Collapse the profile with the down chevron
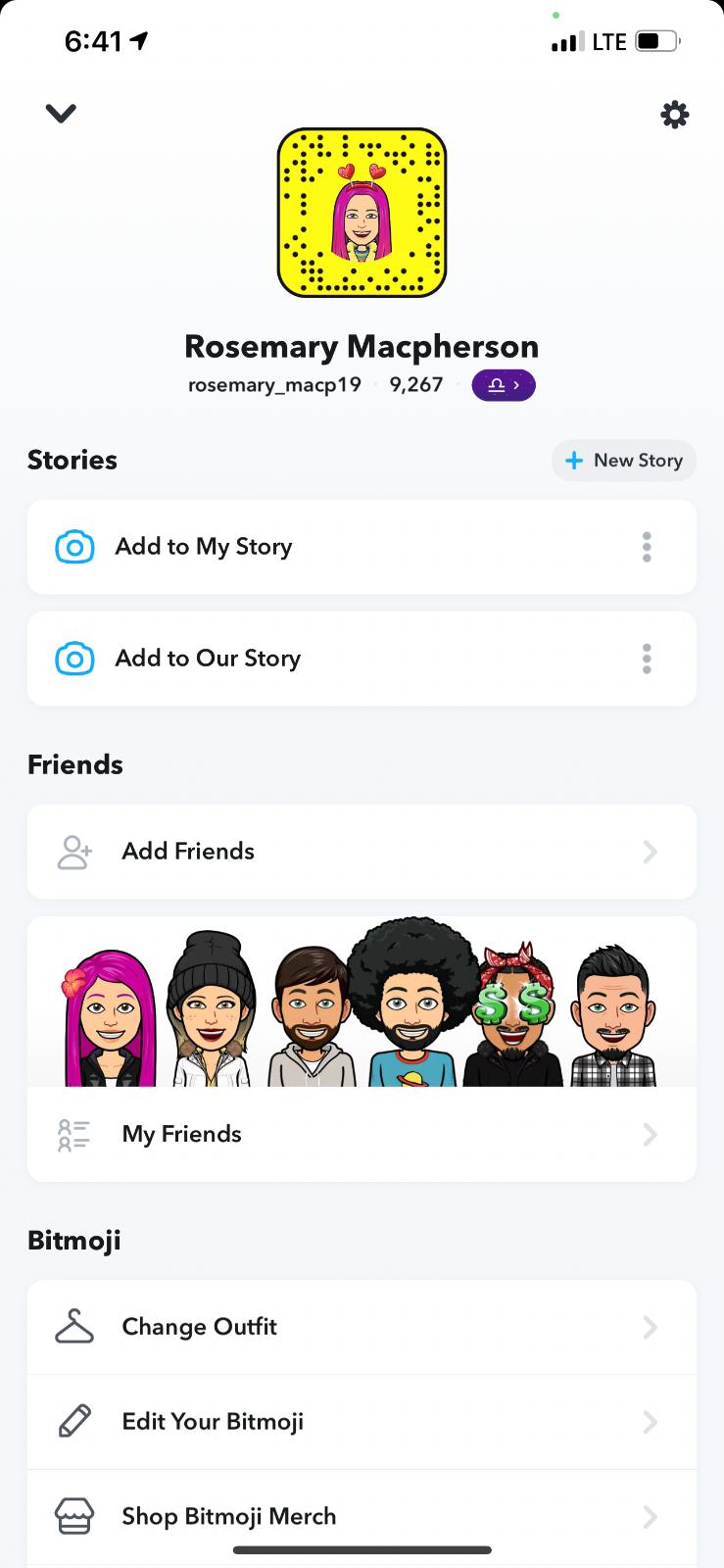 pos(61,114)
